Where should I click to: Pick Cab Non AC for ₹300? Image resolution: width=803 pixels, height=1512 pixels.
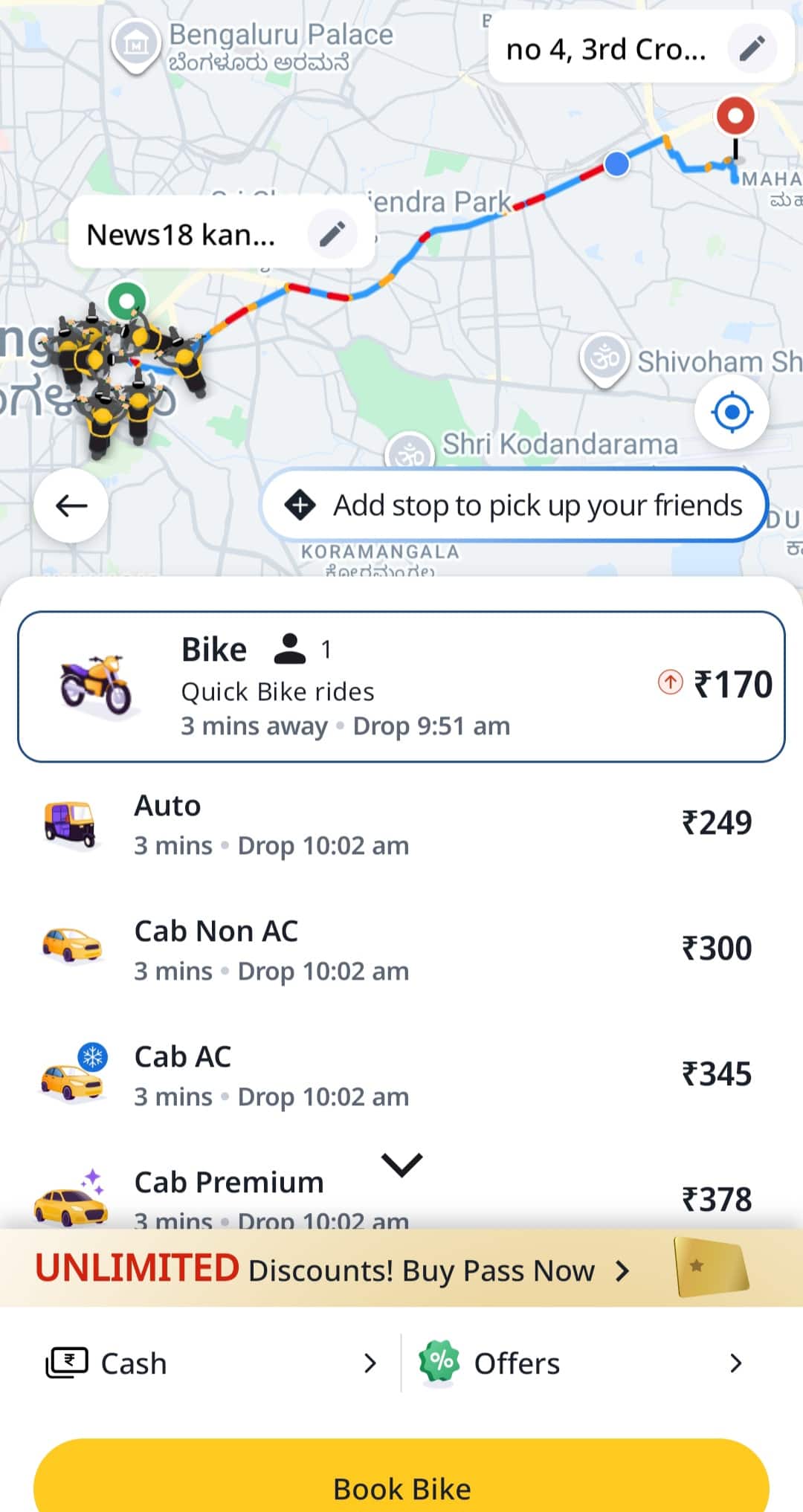point(401,949)
